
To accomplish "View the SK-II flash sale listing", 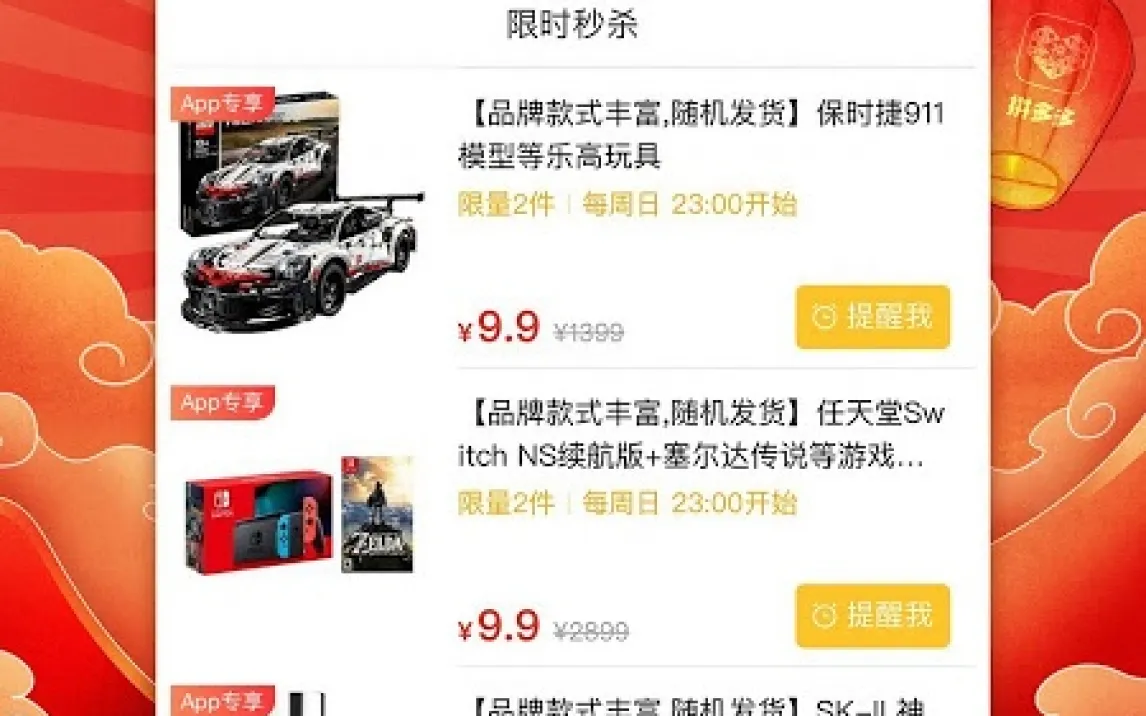I will click(700, 706).
